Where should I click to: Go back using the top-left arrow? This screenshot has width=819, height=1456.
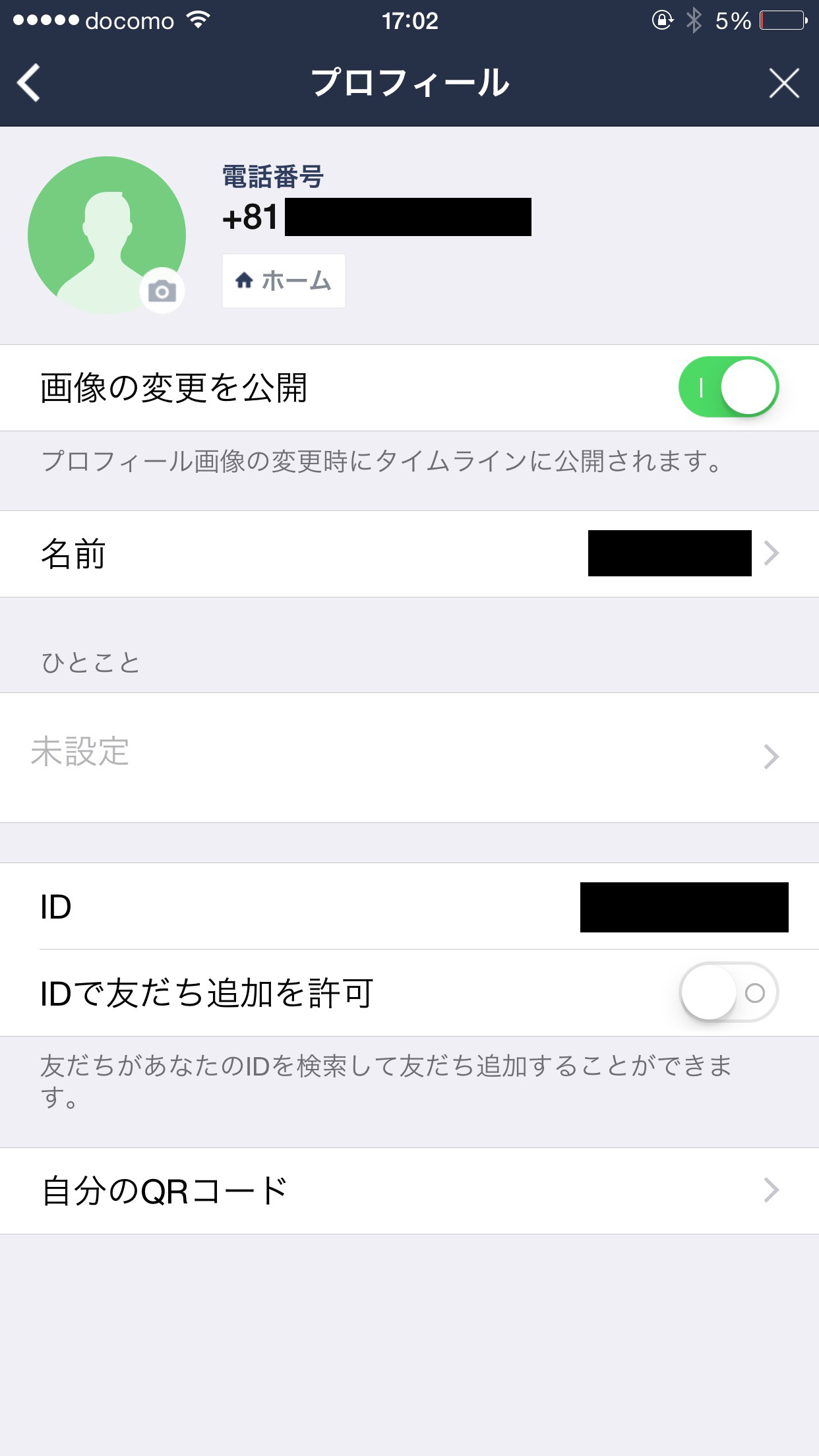pos(29,83)
